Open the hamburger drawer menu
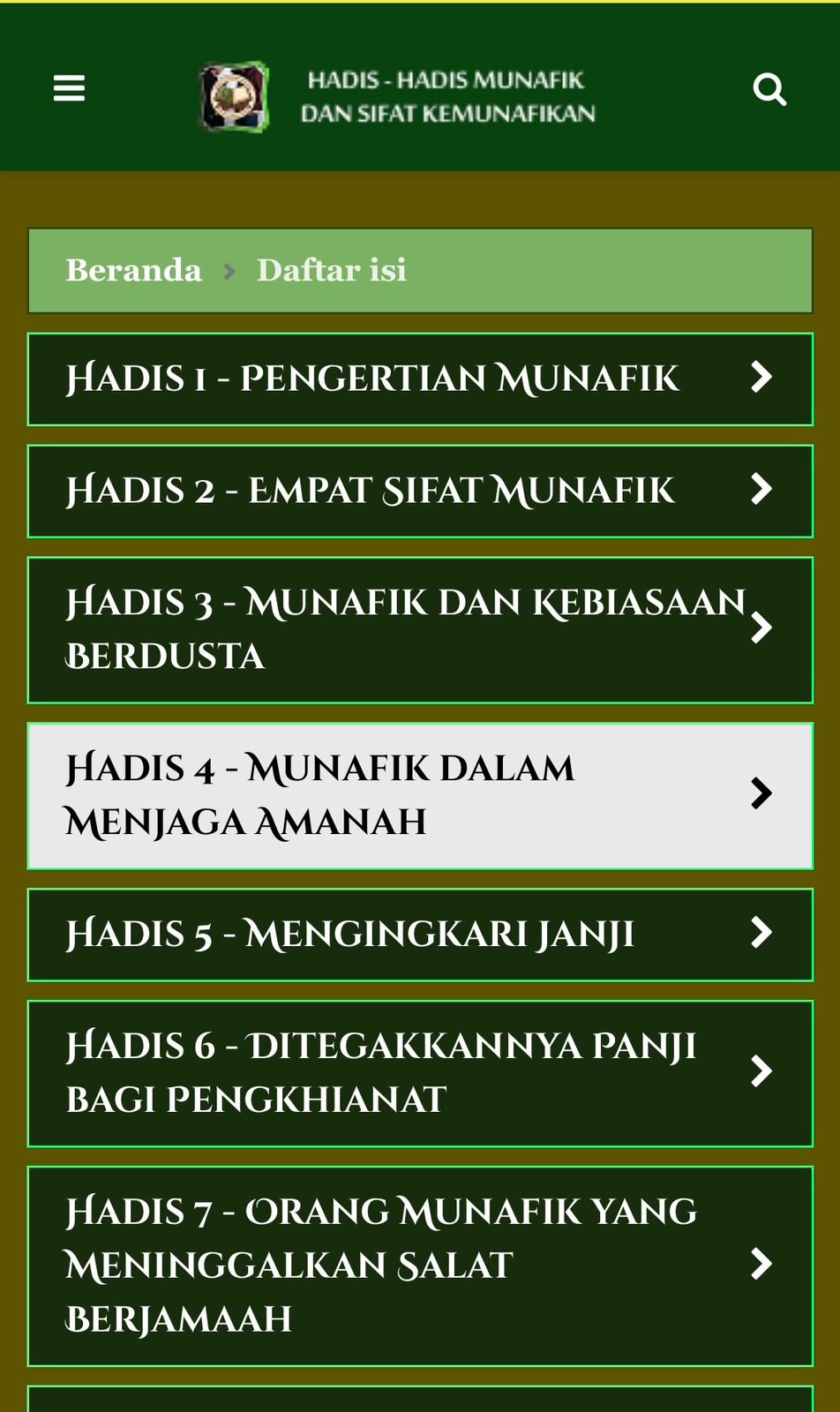 click(x=69, y=88)
